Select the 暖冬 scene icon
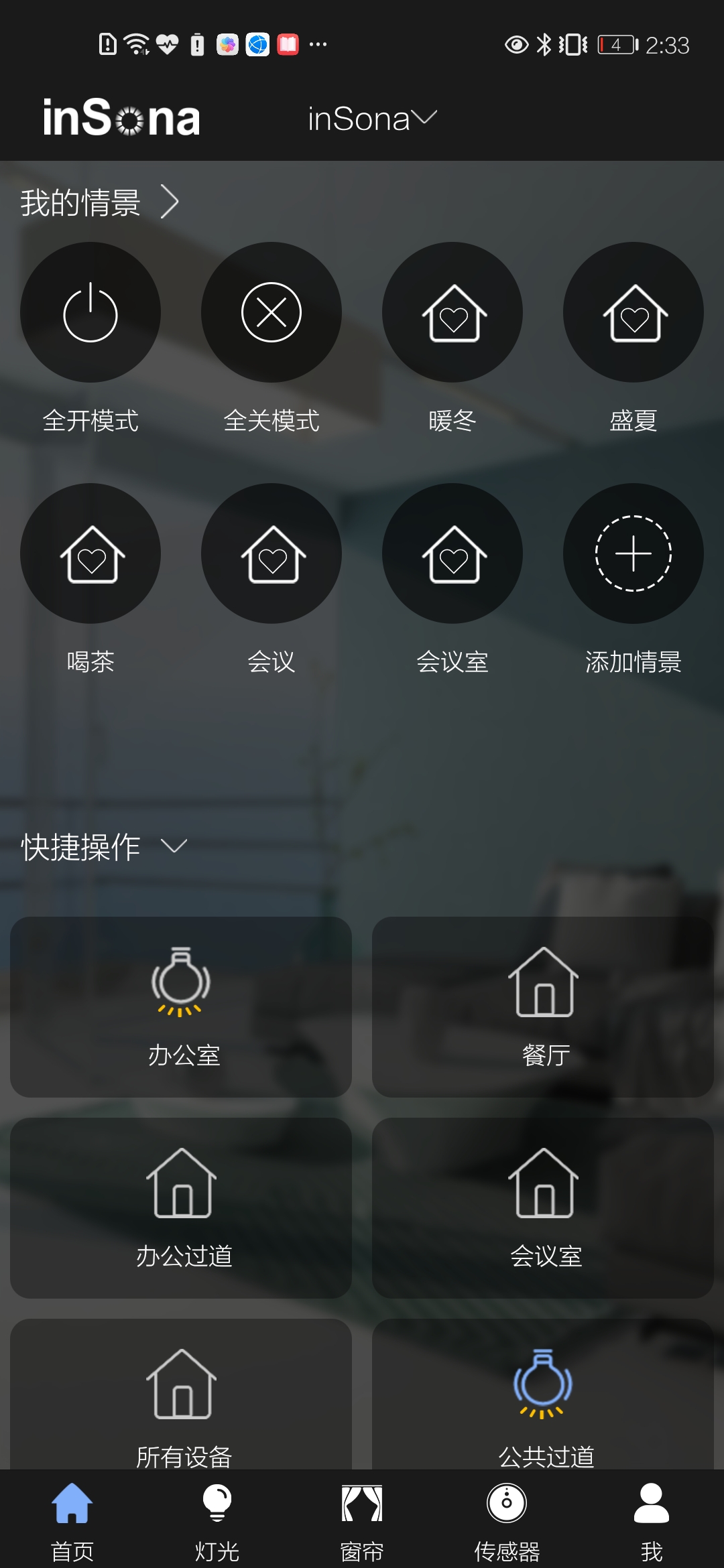Viewport: 724px width, 1568px height. pyautogui.click(x=452, y=312)
